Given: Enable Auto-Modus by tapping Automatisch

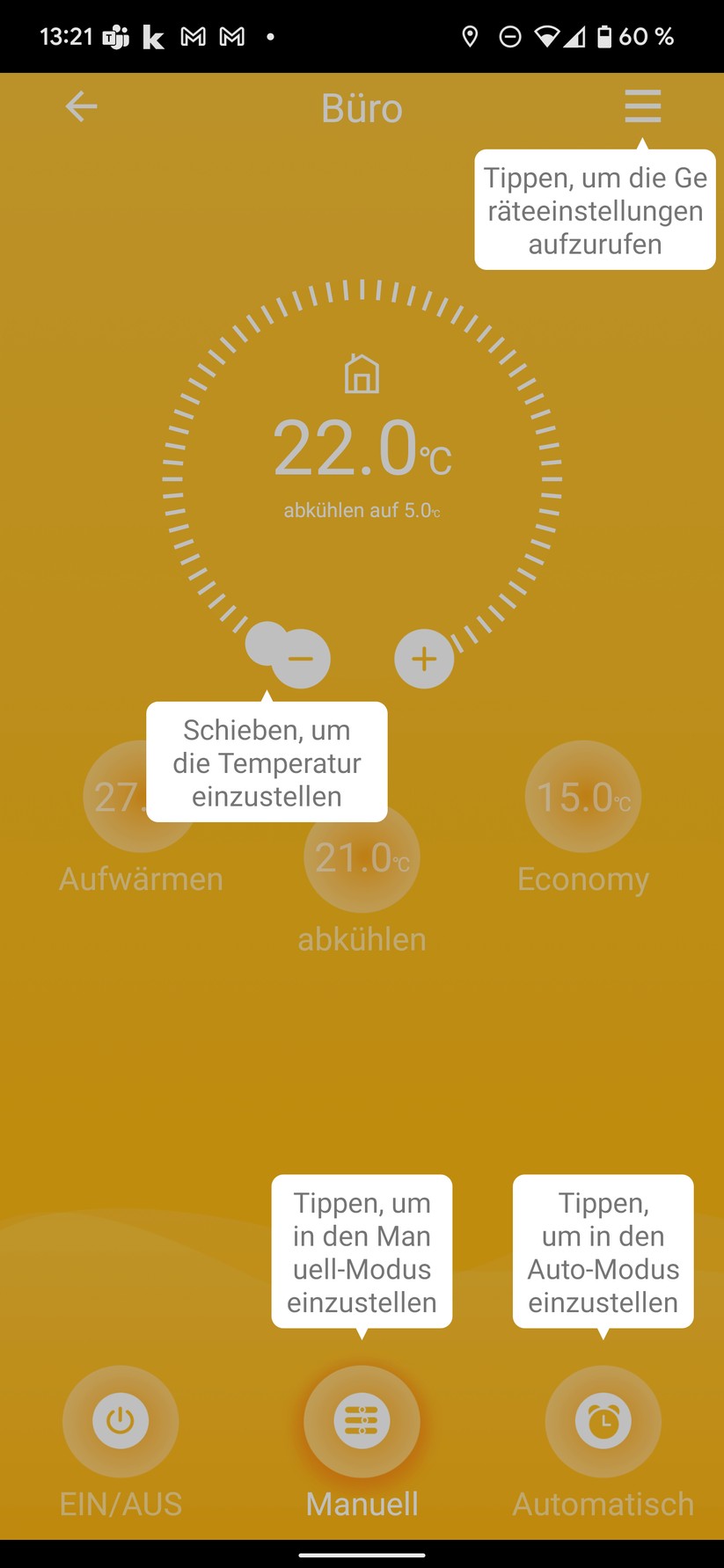Looking at the screenshot, I should 603,1422.
